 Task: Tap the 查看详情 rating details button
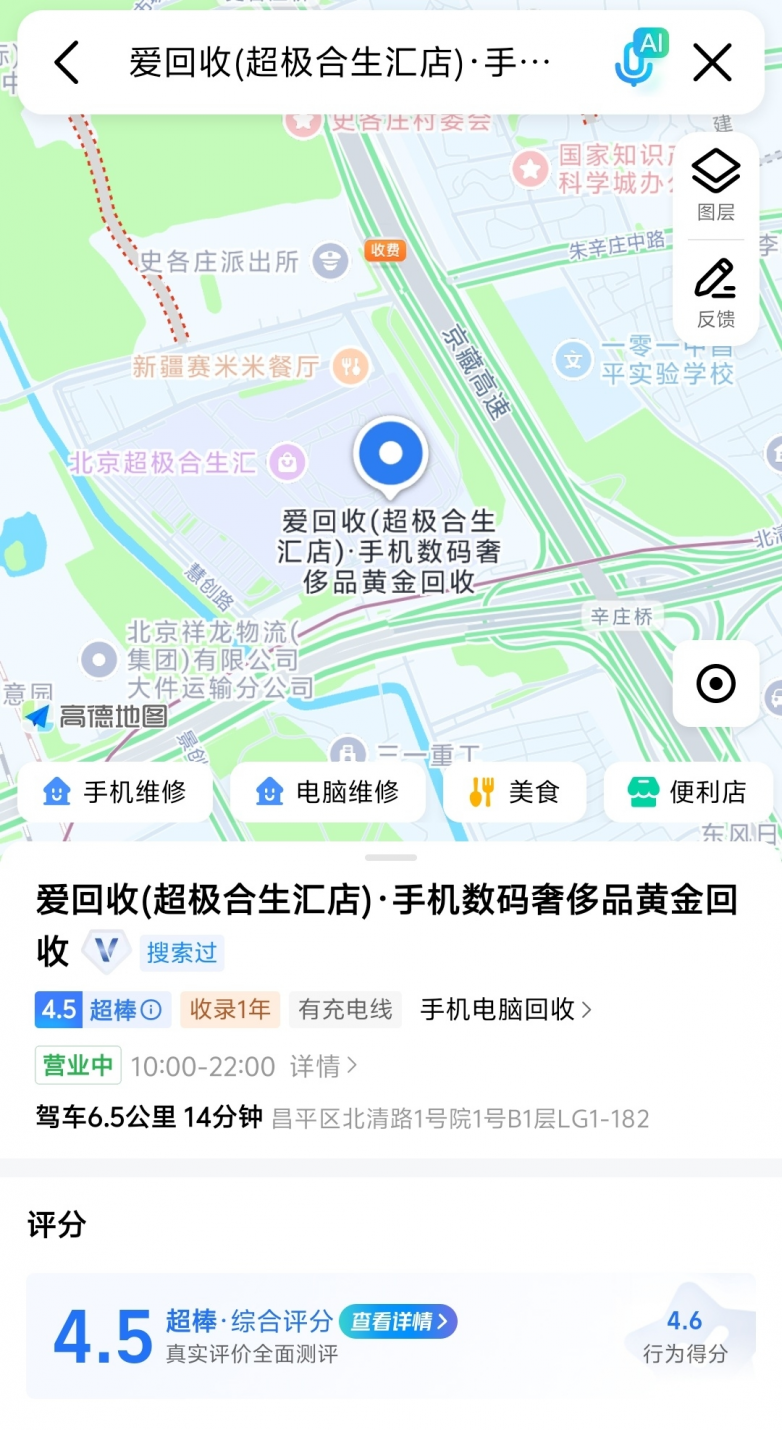[x=398, y=1321]
